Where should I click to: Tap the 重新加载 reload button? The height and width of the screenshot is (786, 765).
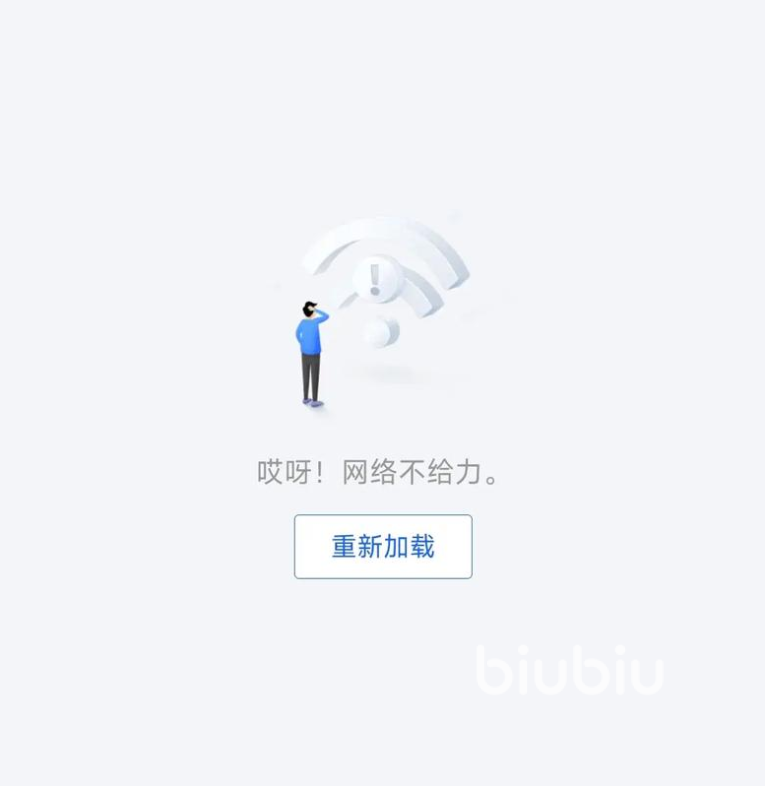coord(383,546)
